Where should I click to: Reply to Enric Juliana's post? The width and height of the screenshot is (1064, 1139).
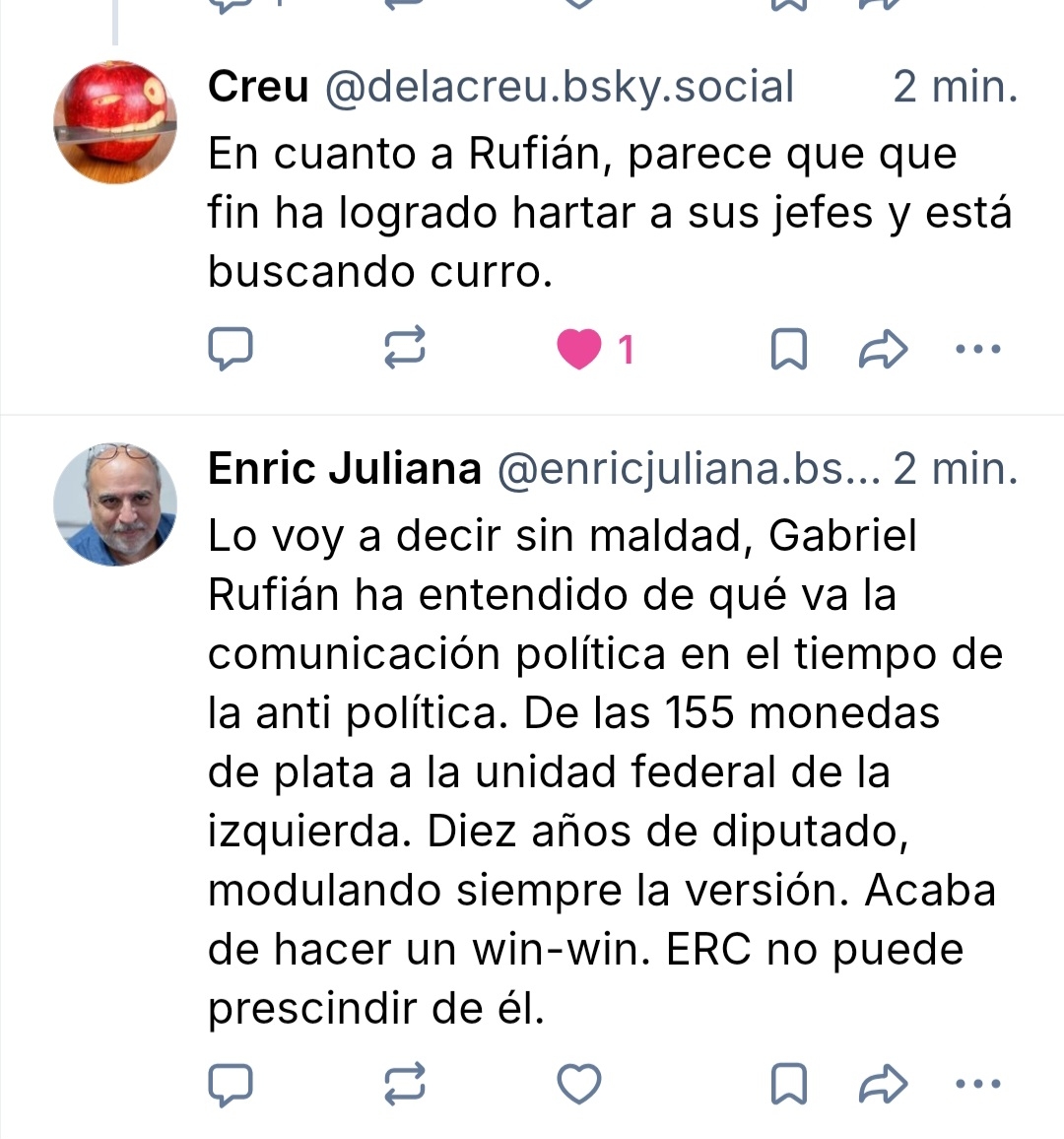click(232, 1085)
